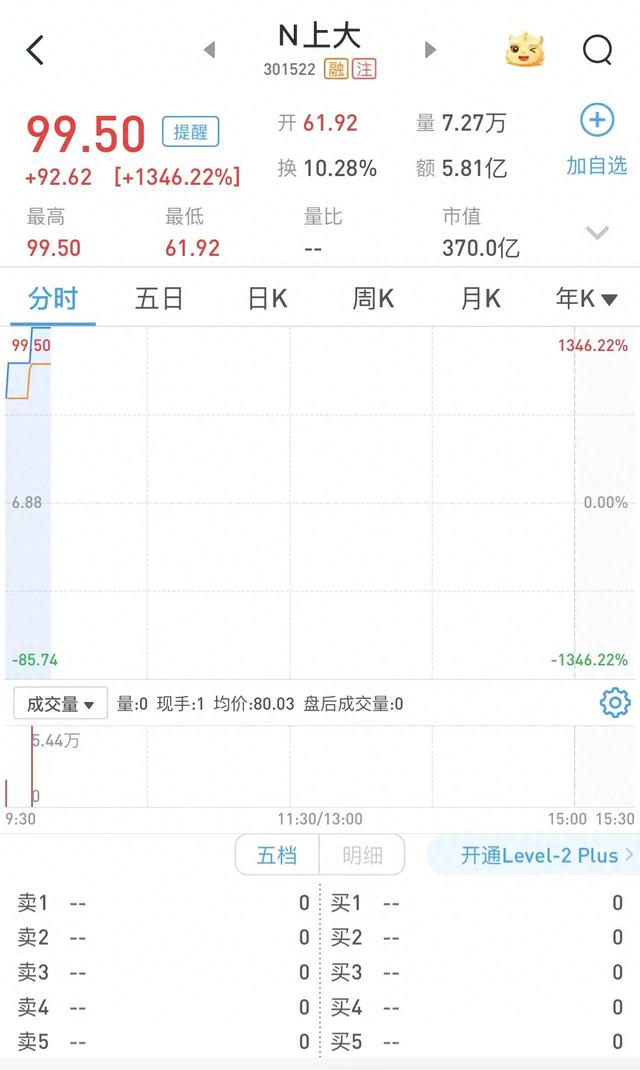The image size is (640, 1070).
Task: Switch to the previous stock arrow
Action: click(209, 50)
